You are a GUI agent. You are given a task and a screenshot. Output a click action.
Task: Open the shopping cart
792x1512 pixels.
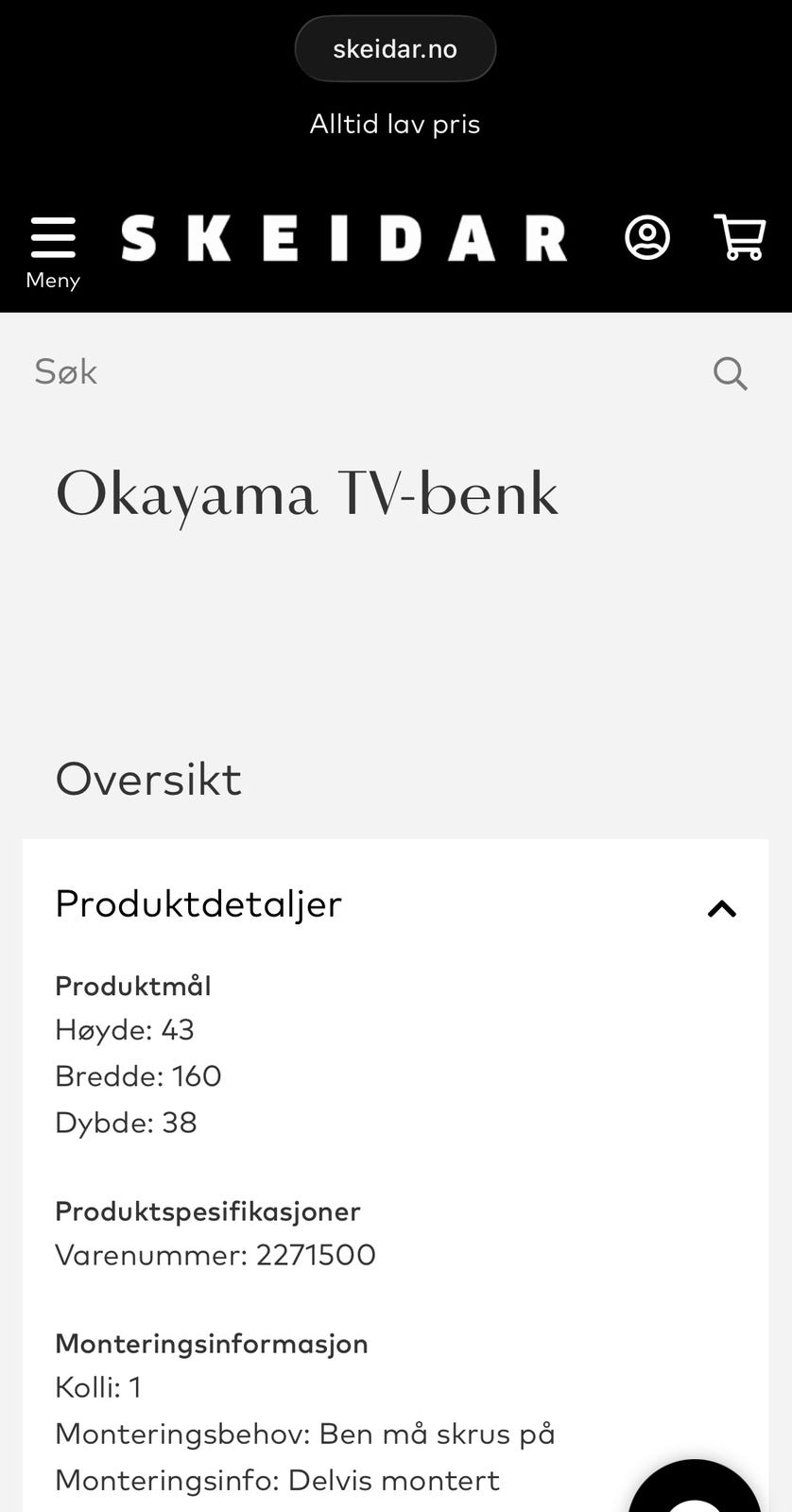(739, 237)
